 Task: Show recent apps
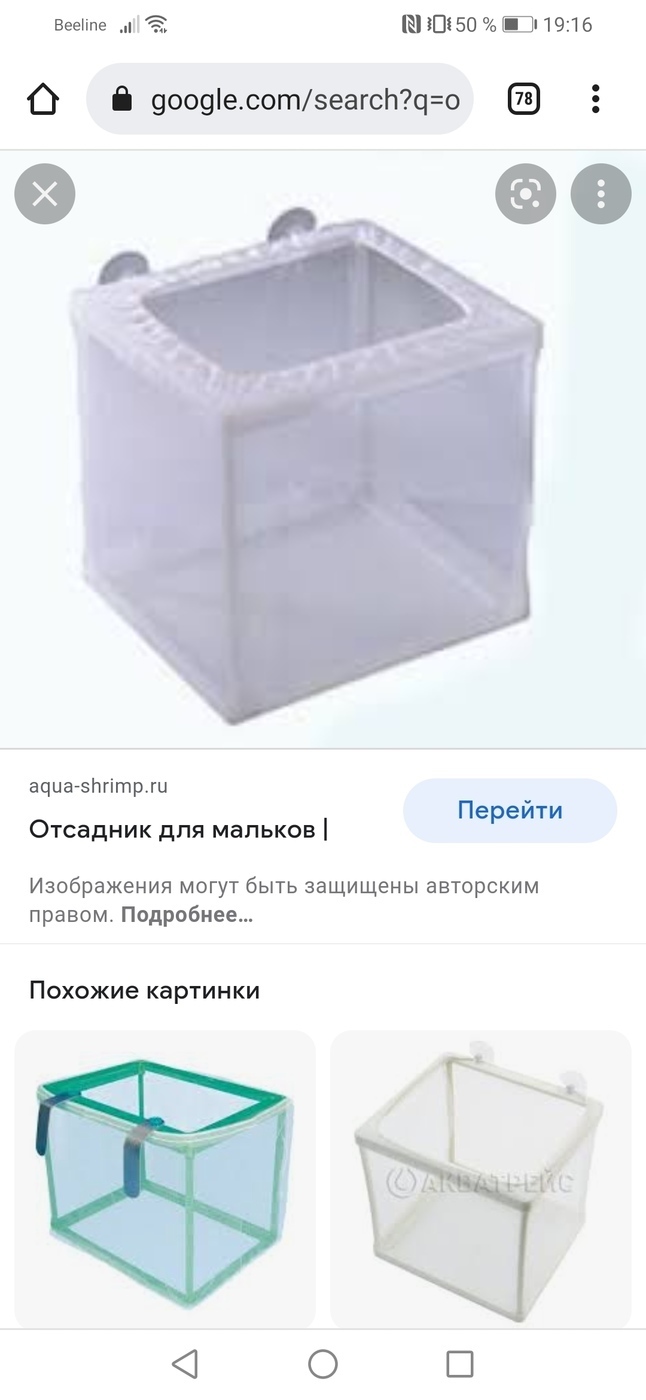(460, 1364)
